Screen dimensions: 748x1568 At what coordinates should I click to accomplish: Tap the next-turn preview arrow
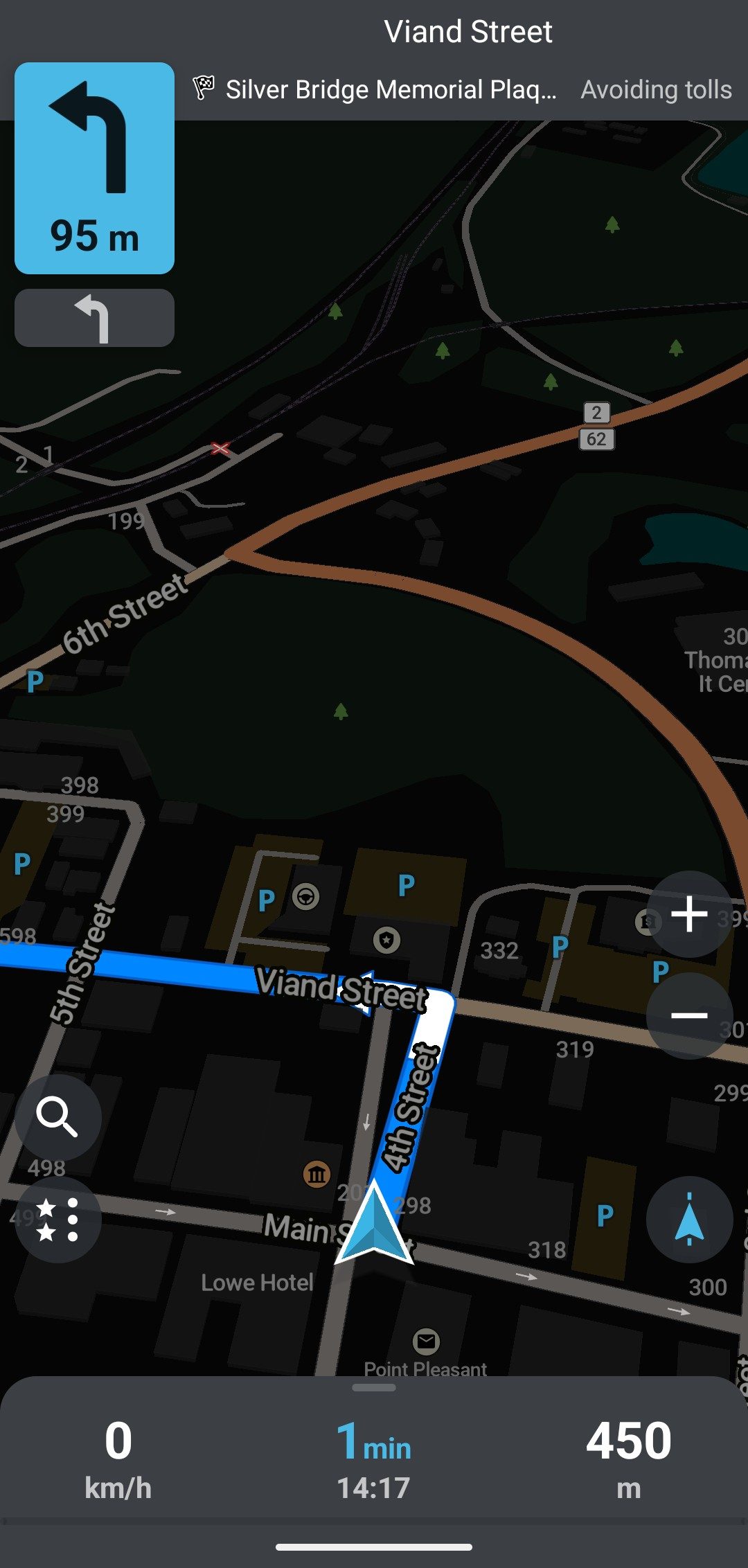point(94,318)
